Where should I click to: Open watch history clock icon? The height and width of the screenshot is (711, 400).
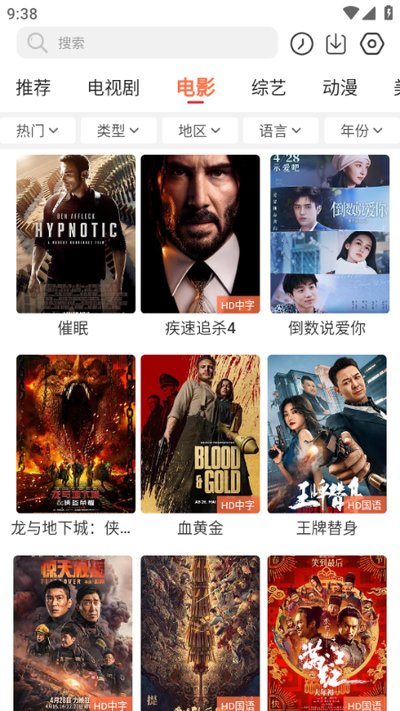click(302, 44)
